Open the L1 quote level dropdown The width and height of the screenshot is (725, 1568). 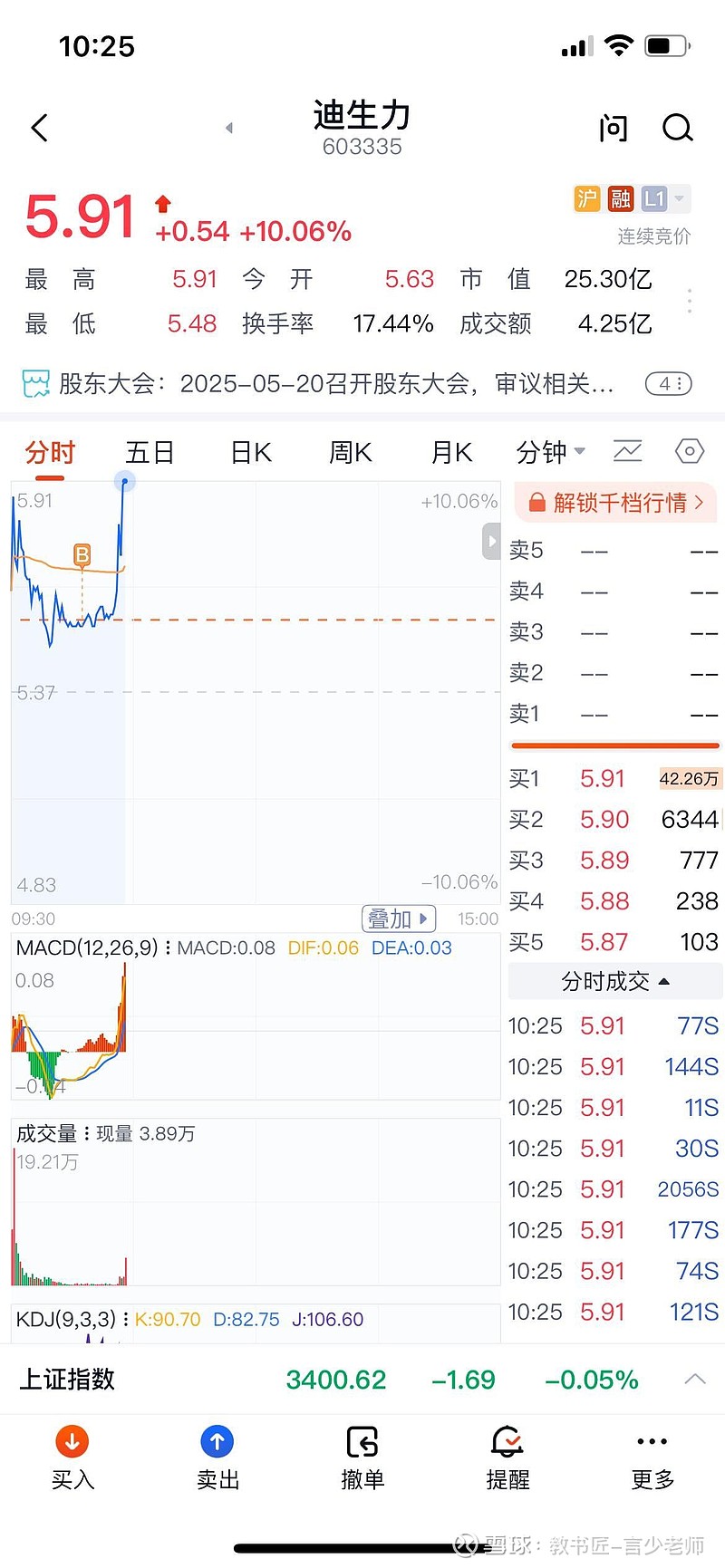coord(665,199)
